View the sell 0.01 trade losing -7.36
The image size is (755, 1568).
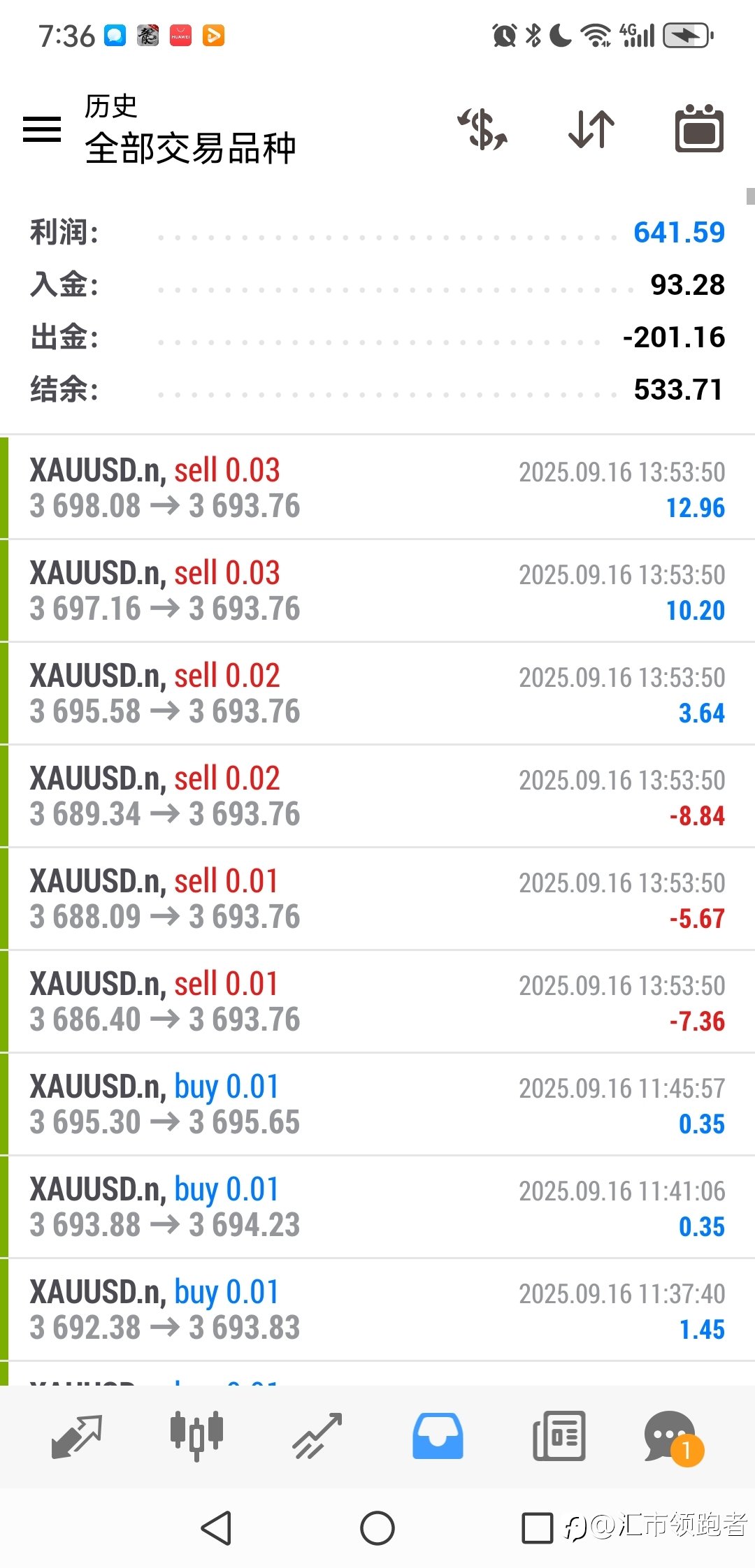377,1001
